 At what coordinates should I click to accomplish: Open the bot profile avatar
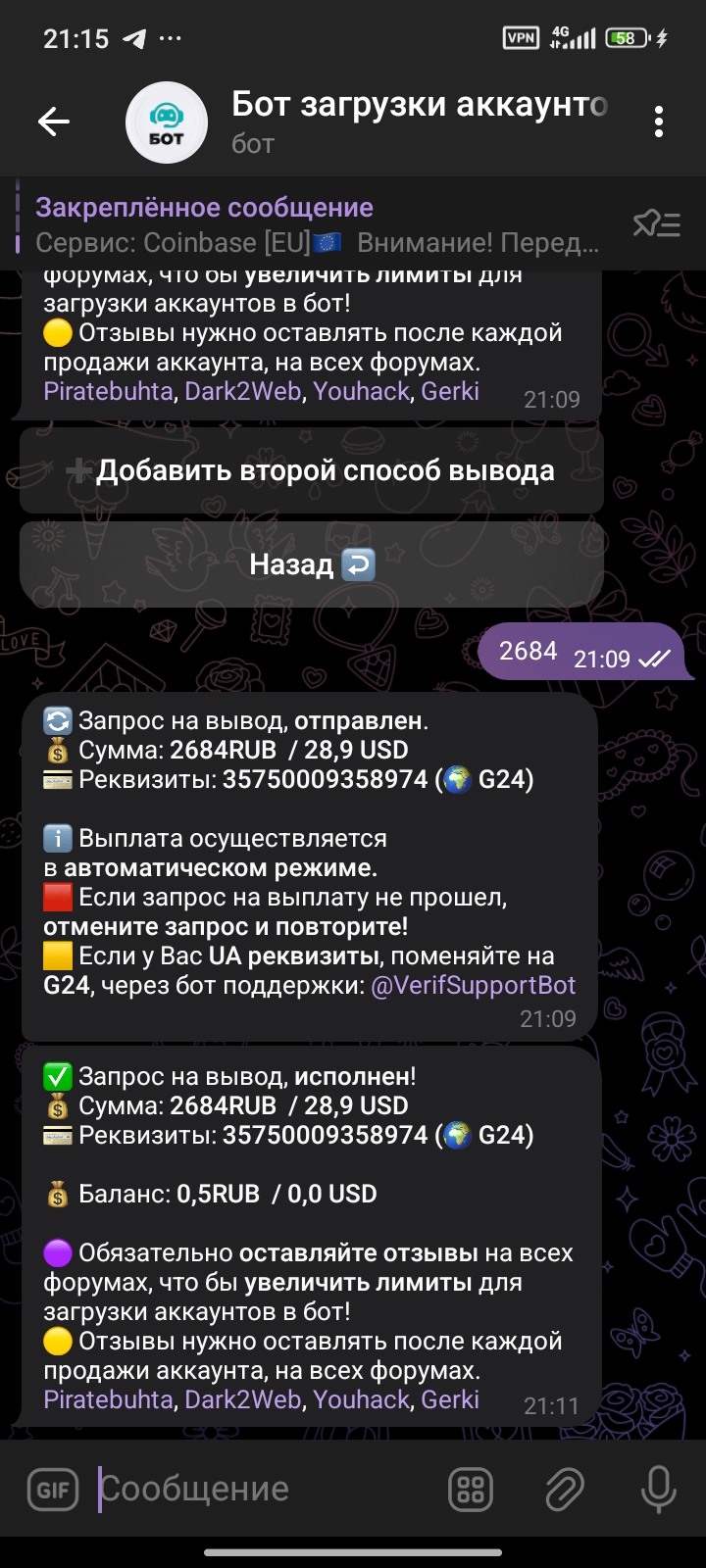click(167, 122)
